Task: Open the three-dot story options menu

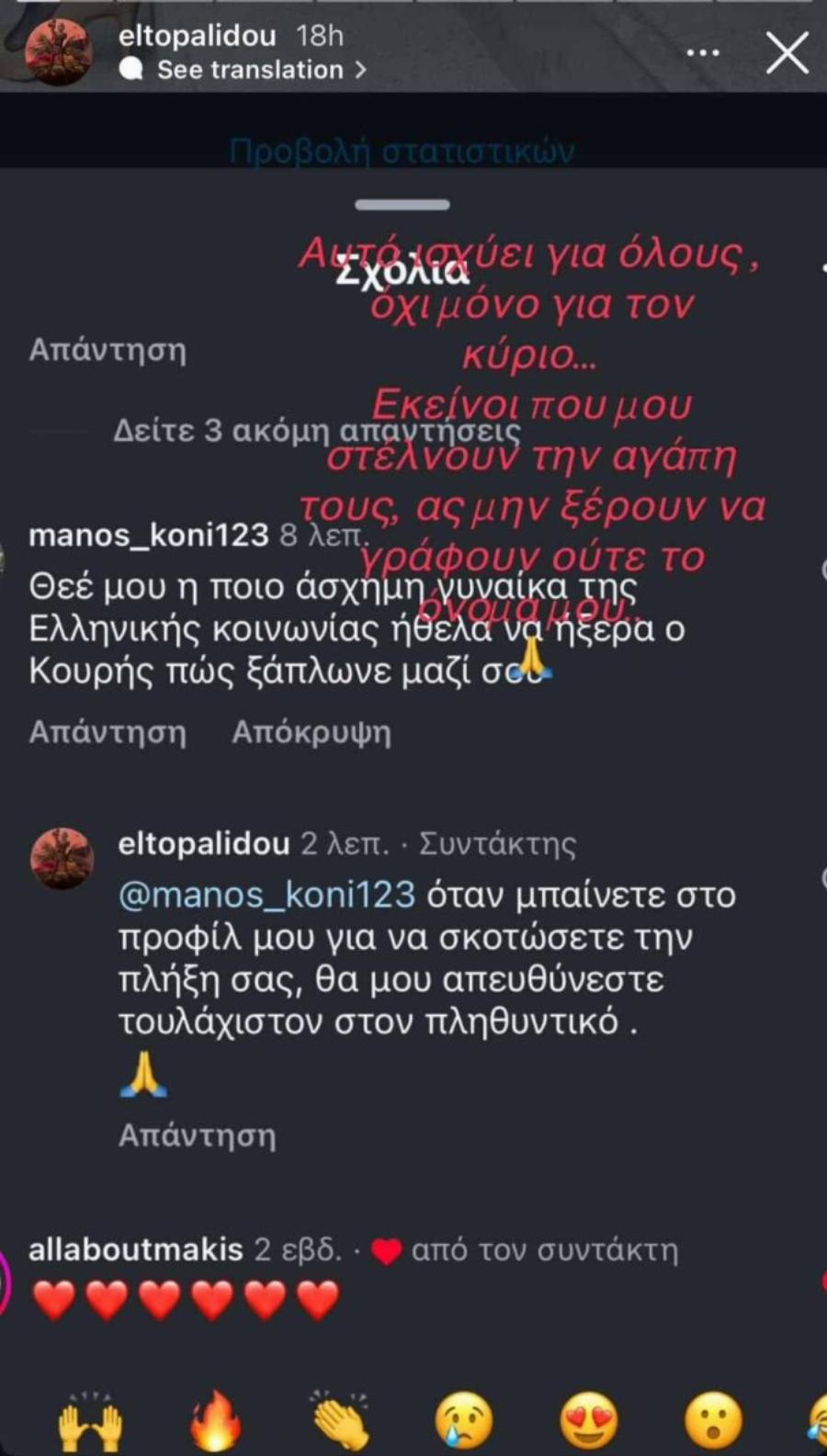Action: click(705, 52)
